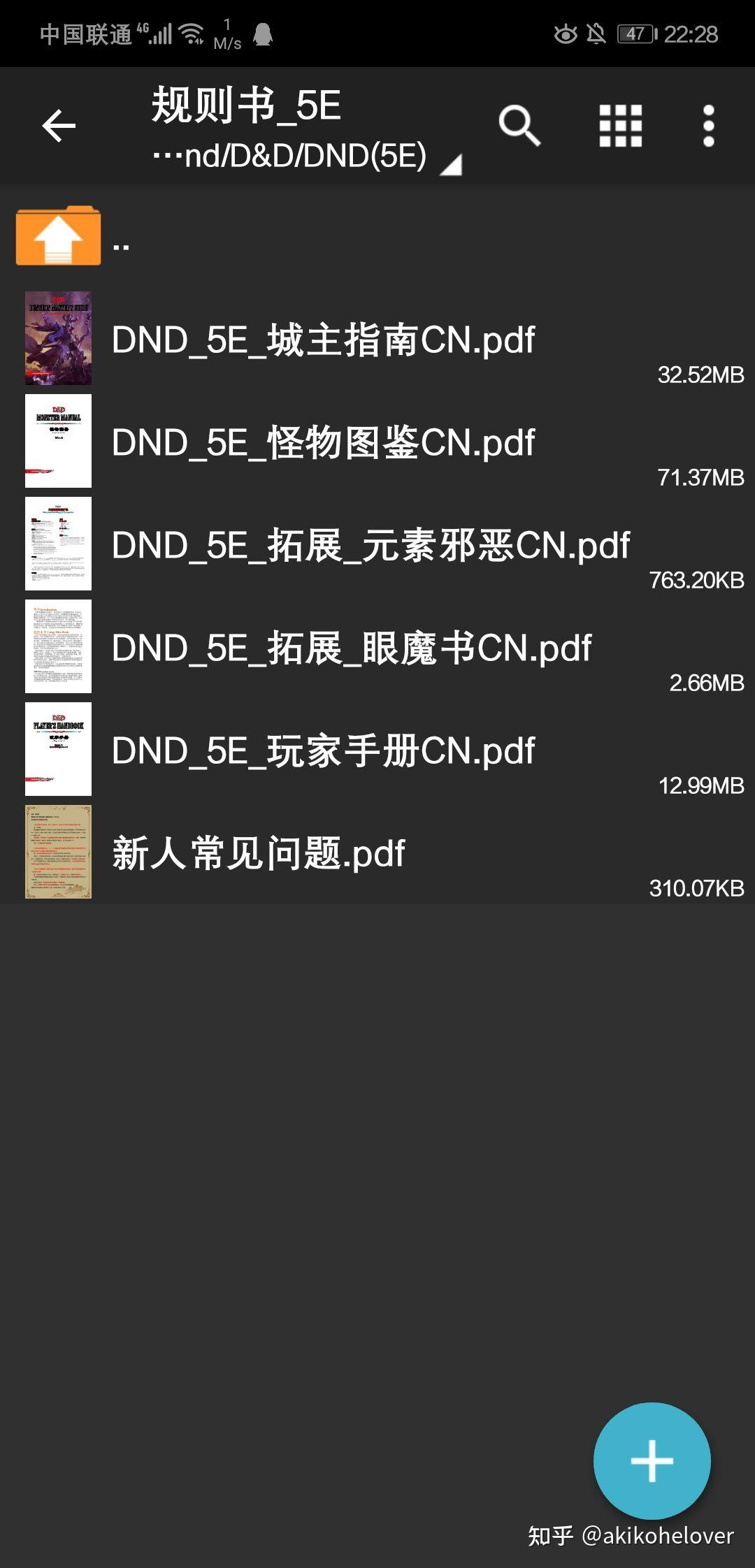Switch to grid view layout

pyautogui.click(x=621, y=126)
